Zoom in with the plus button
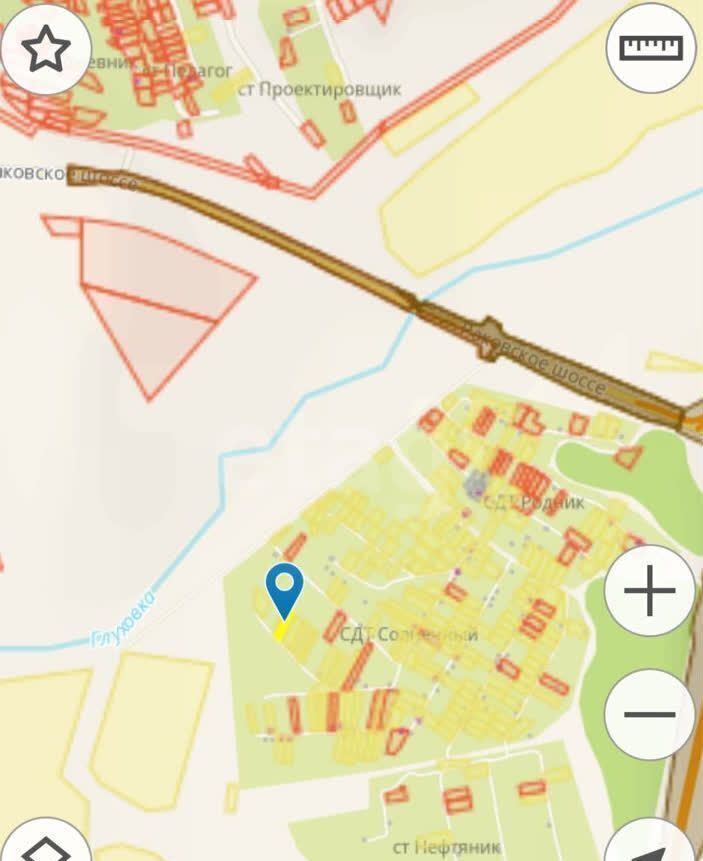 (x=650, y=591)
